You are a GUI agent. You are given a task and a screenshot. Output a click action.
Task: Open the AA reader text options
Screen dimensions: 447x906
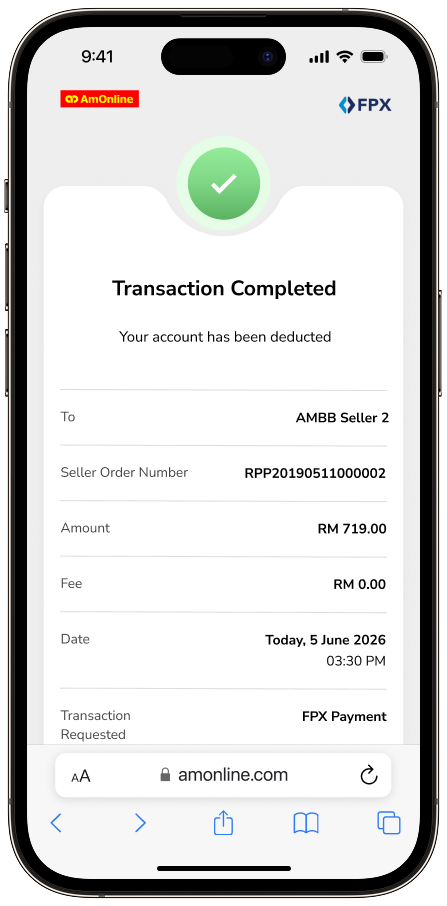click(81, 776)
